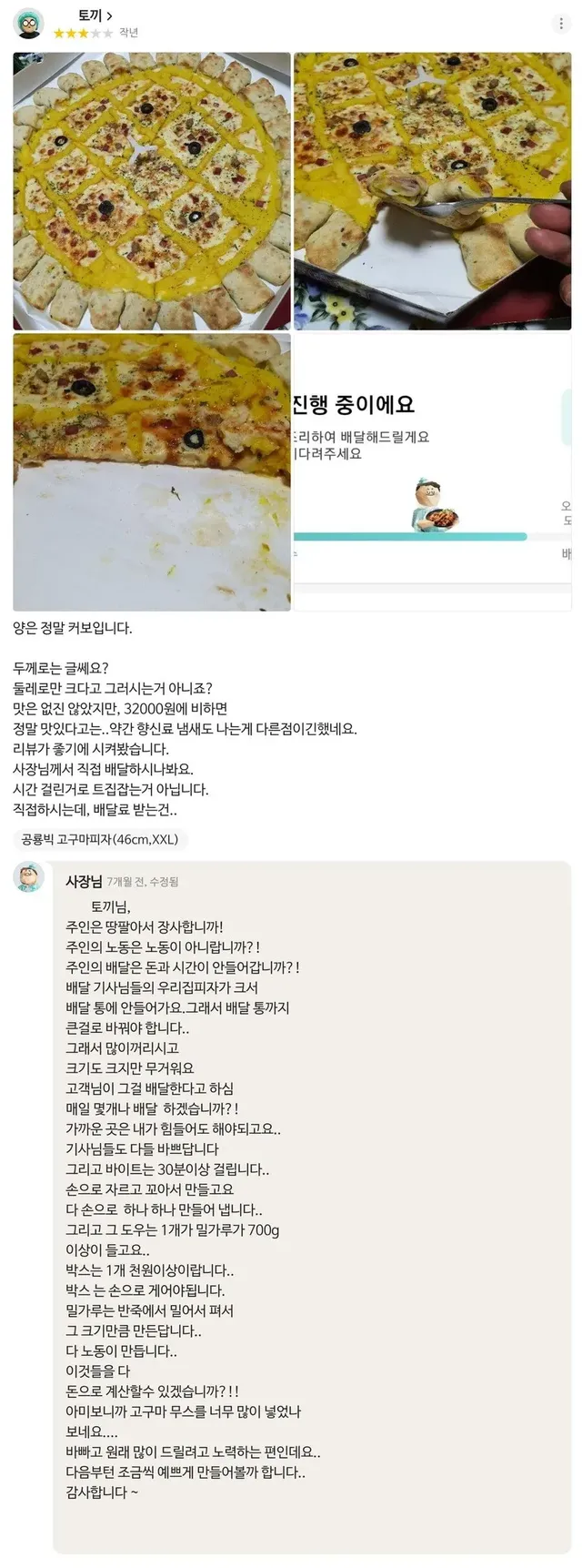Screen dimensions: 582x1568
Task: Open the photo of the pizza slice being lifted
Action: (x=432, y=190)
